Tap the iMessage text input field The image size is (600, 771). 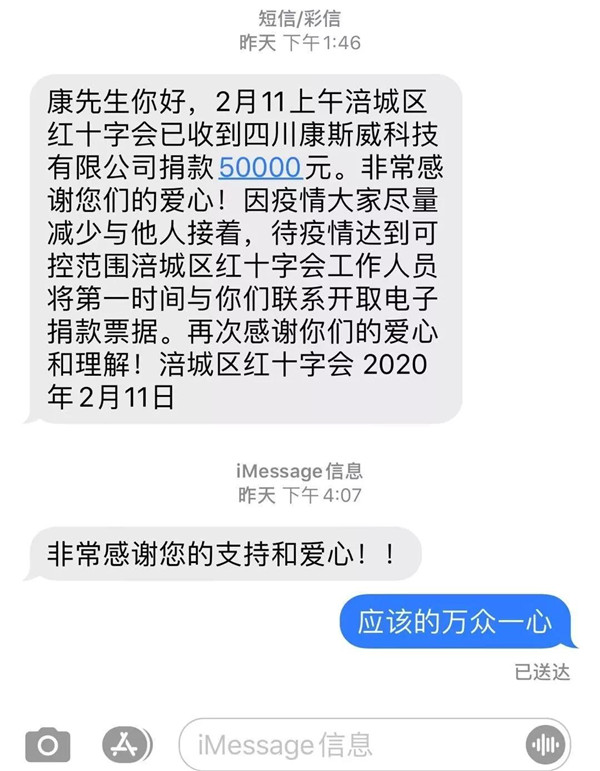(x=350, y=745)
